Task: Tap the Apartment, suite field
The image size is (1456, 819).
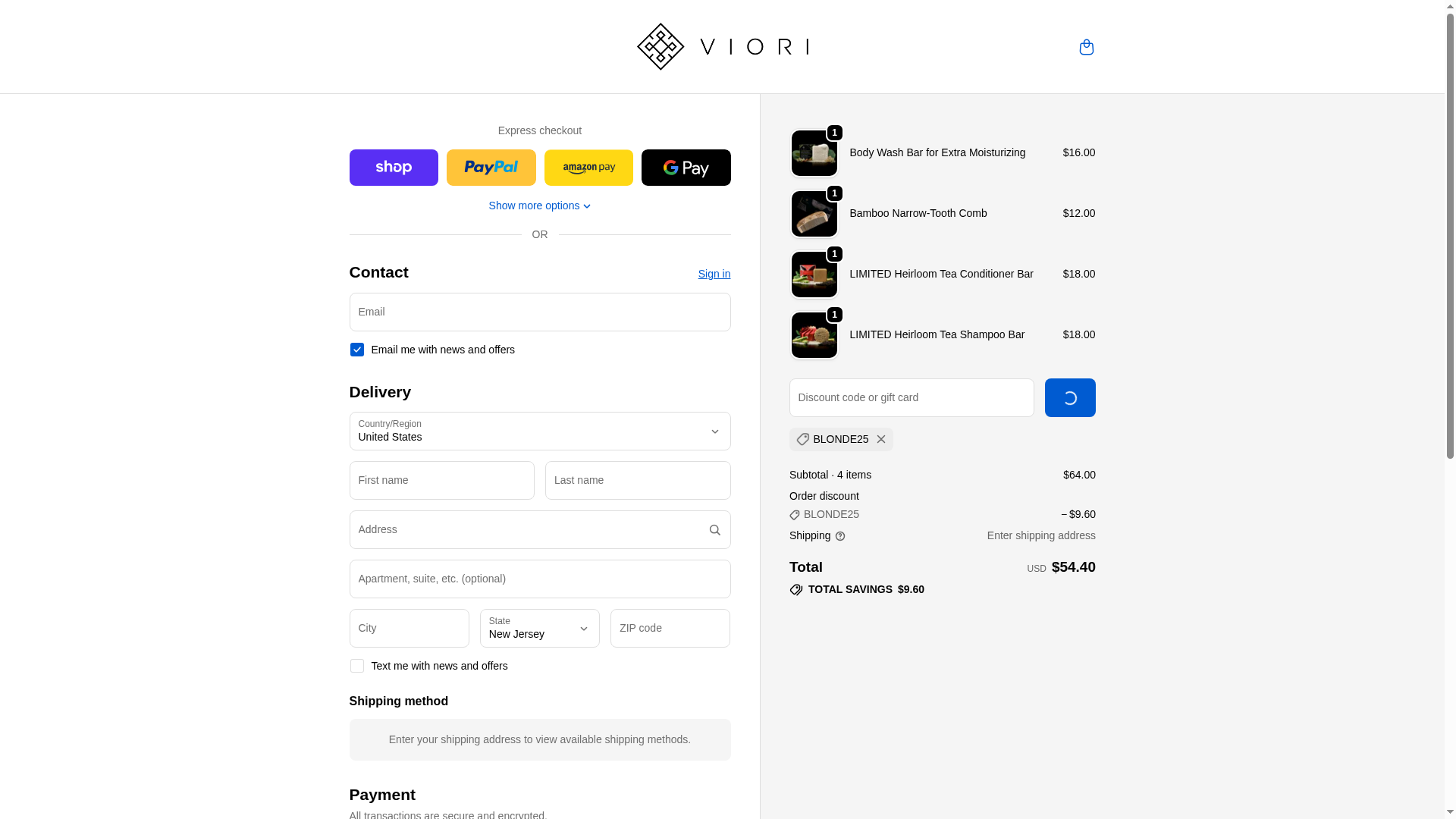Action: (x=539, y=579)
